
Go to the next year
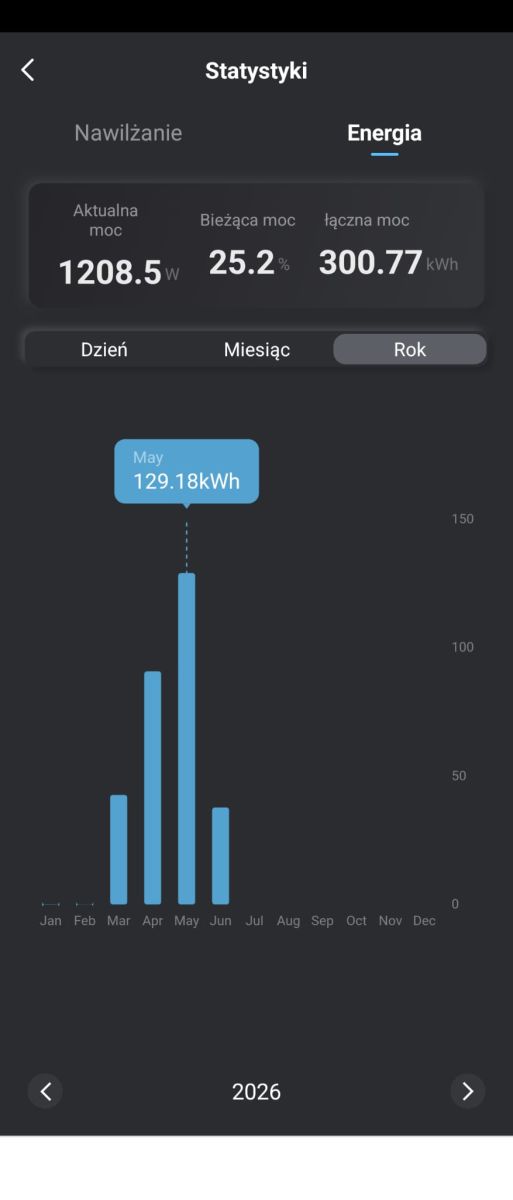coord(467,1092)
